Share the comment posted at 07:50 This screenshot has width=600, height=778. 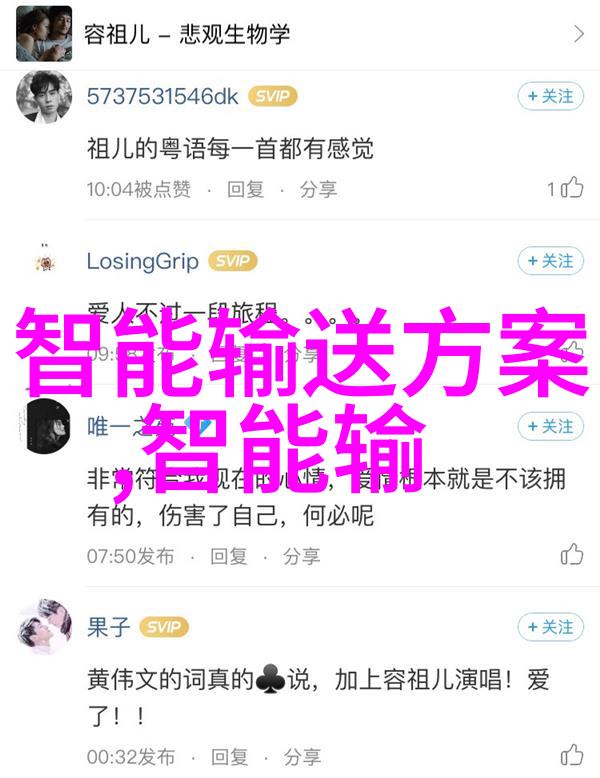click(302, 555)
